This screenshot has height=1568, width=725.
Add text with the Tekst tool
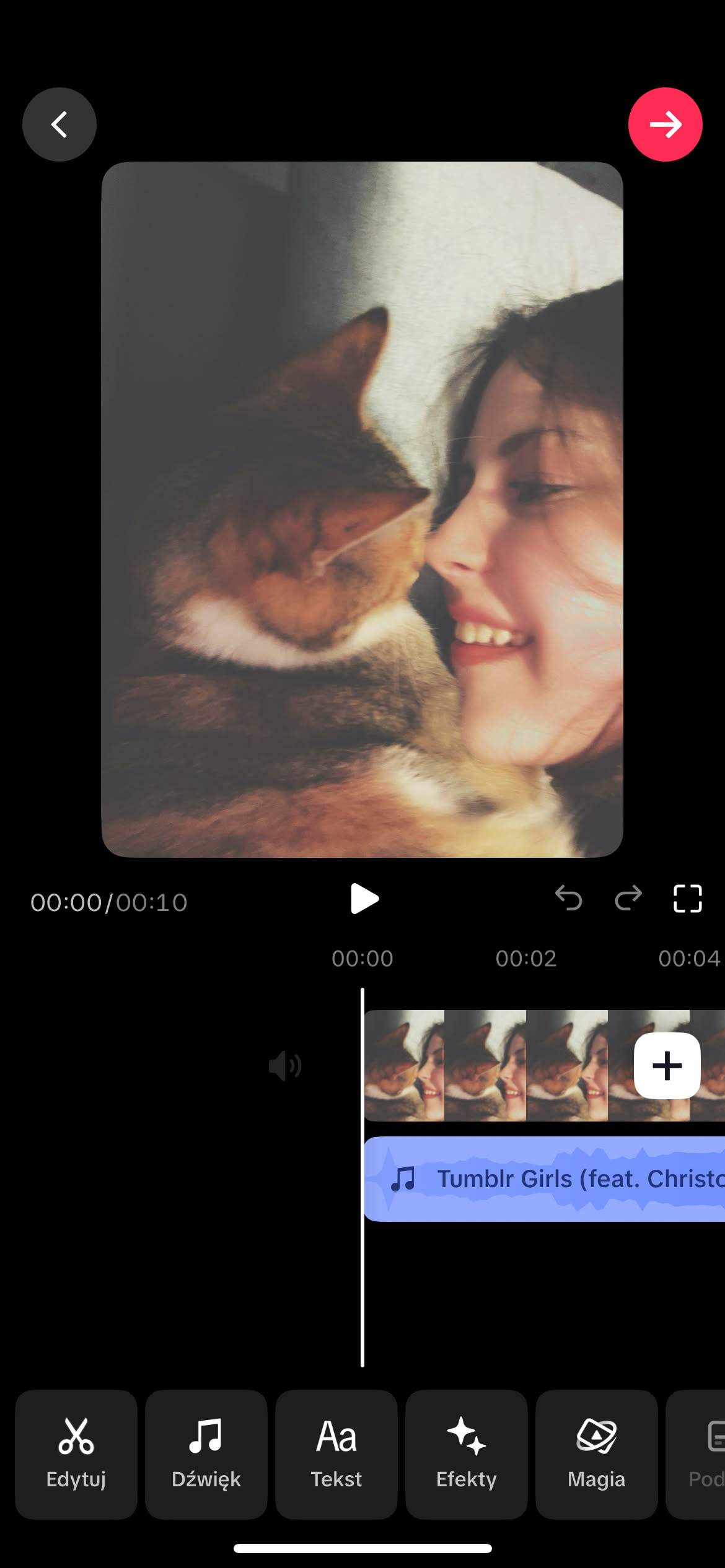336,1454
